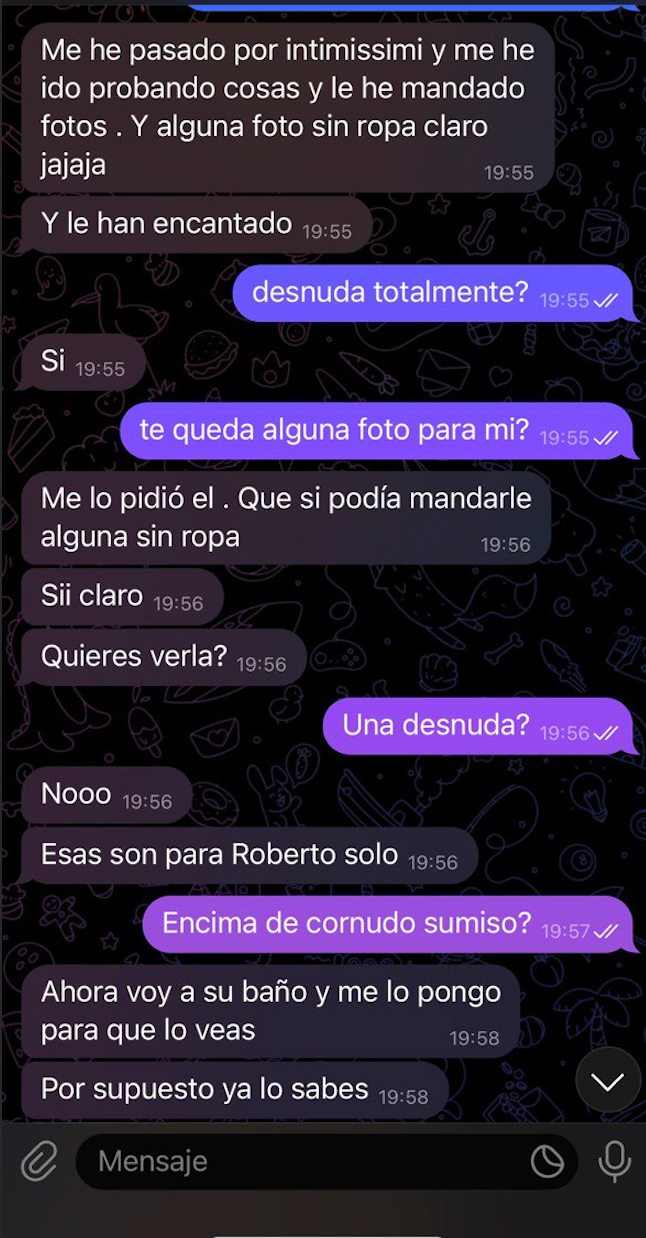Tap the paperclip attach icon

point(38,1161)
